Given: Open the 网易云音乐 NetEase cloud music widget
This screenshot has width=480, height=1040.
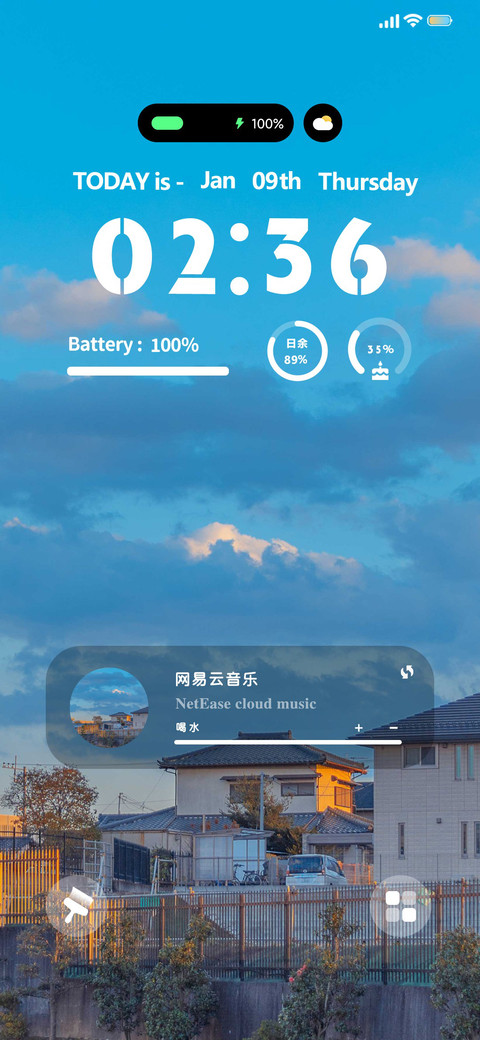Looking at the screenshot, I should (x=240, y=705).
